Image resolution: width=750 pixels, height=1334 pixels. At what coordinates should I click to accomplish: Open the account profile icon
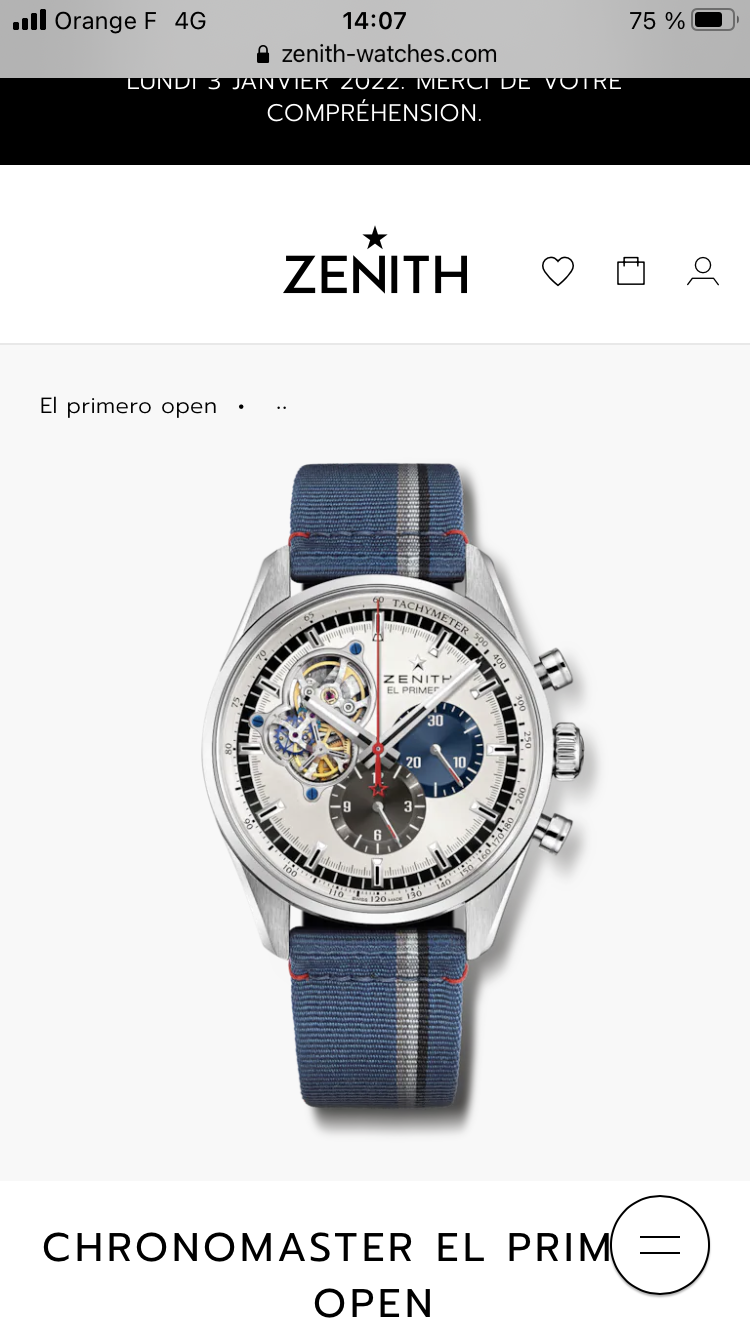(703, 271)
